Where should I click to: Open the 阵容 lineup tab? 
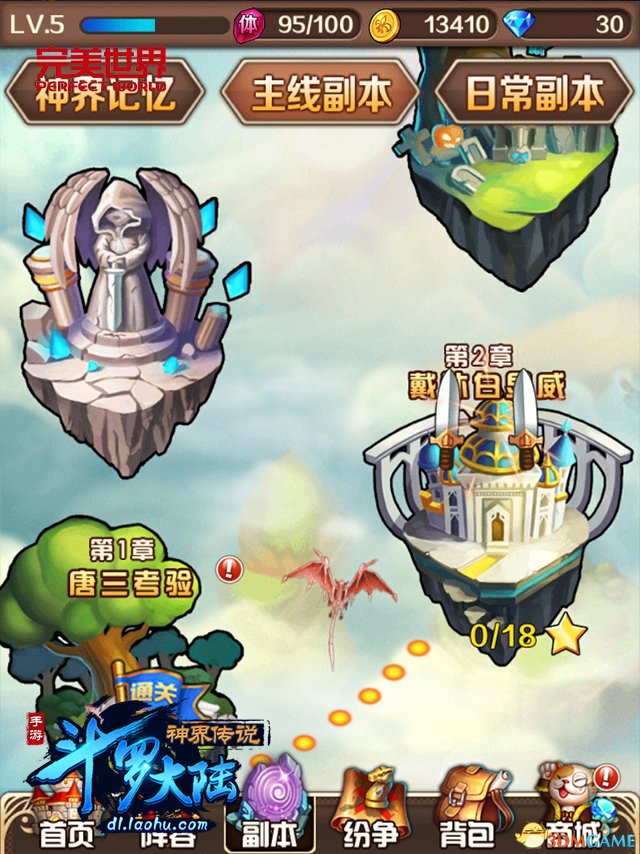tap(165, 830)
